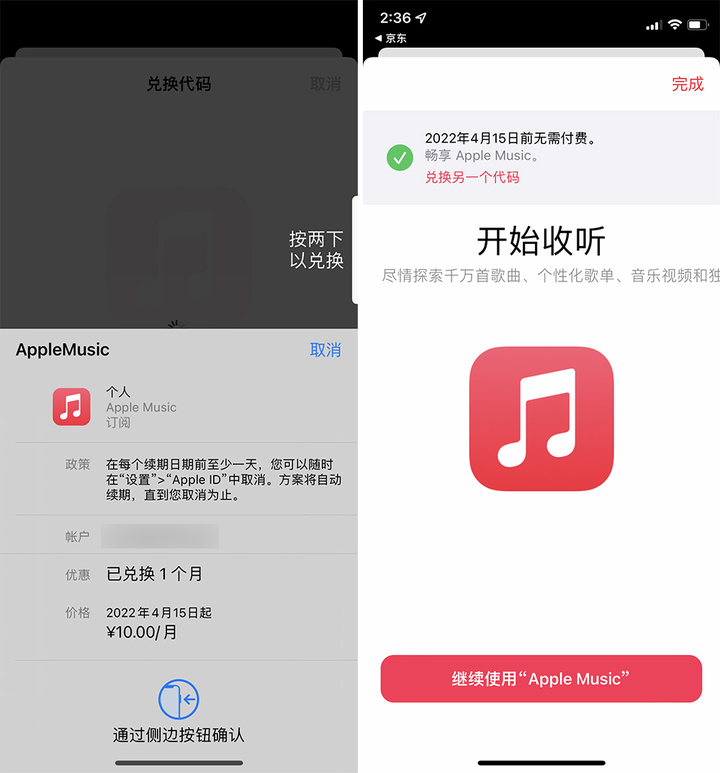Tap 继续使用"Apple Music" button
This screenshot has width=720, height=773.
(x=541, y=679)
